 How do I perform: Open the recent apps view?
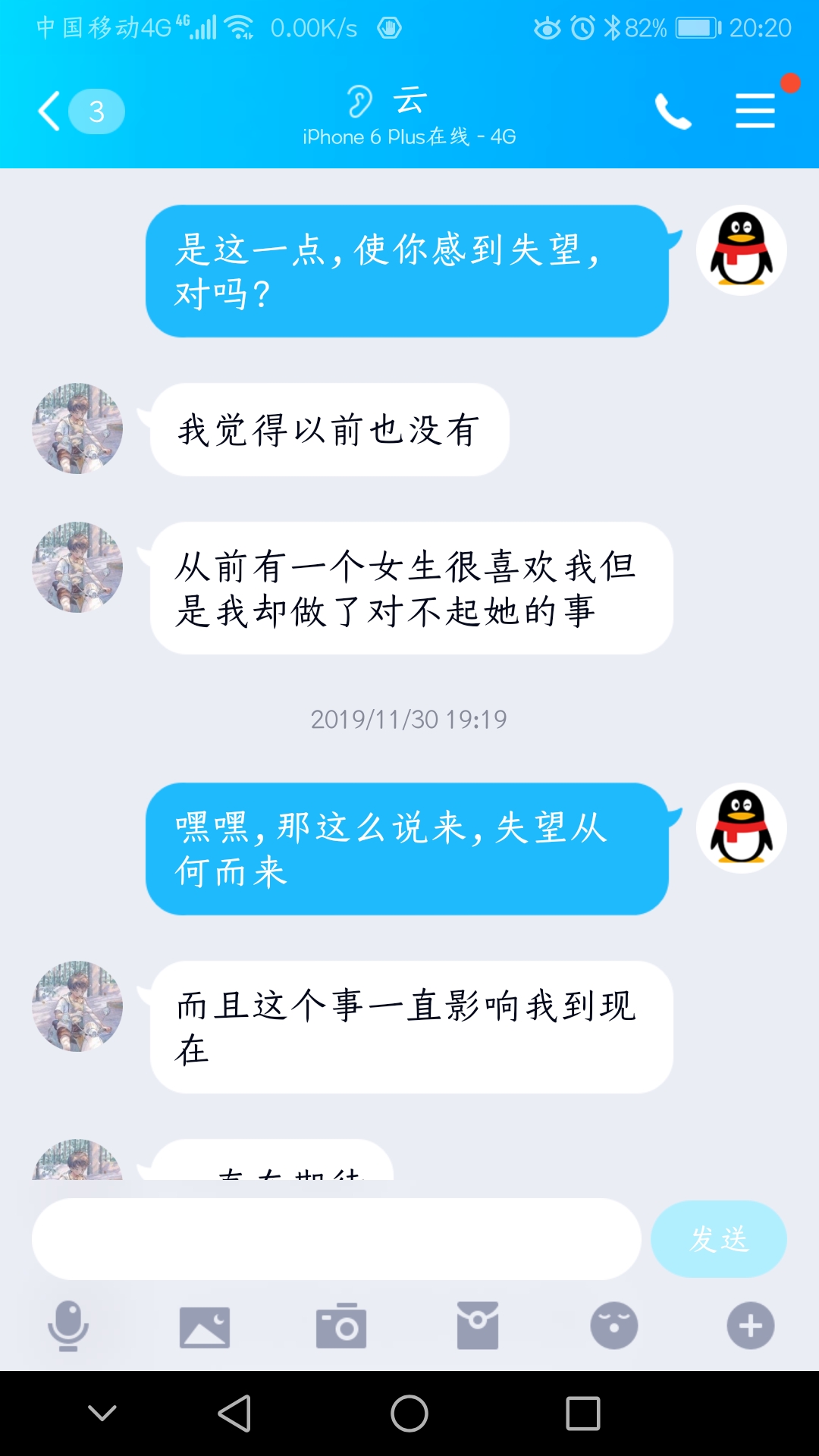point(582,1414)
